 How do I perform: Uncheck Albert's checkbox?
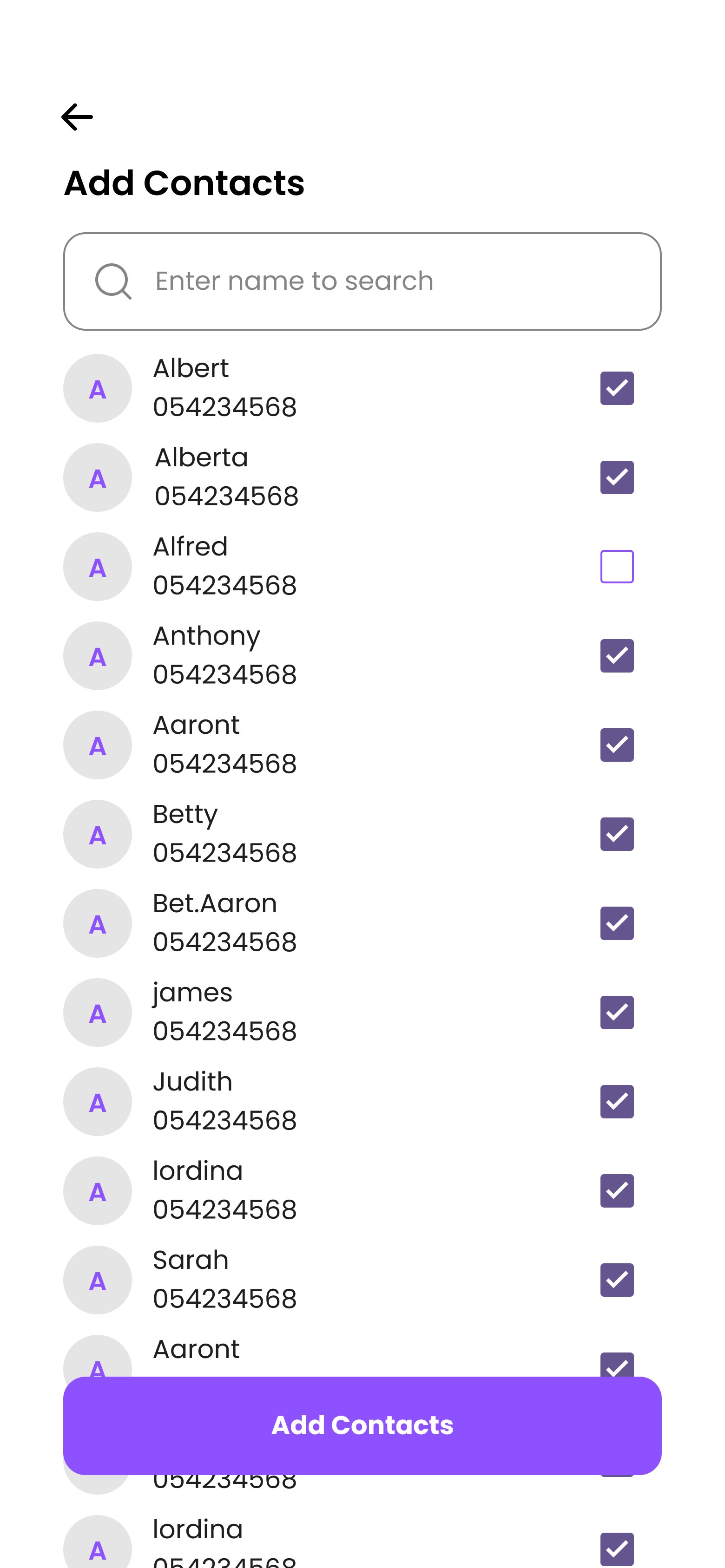tap(617, 388)
